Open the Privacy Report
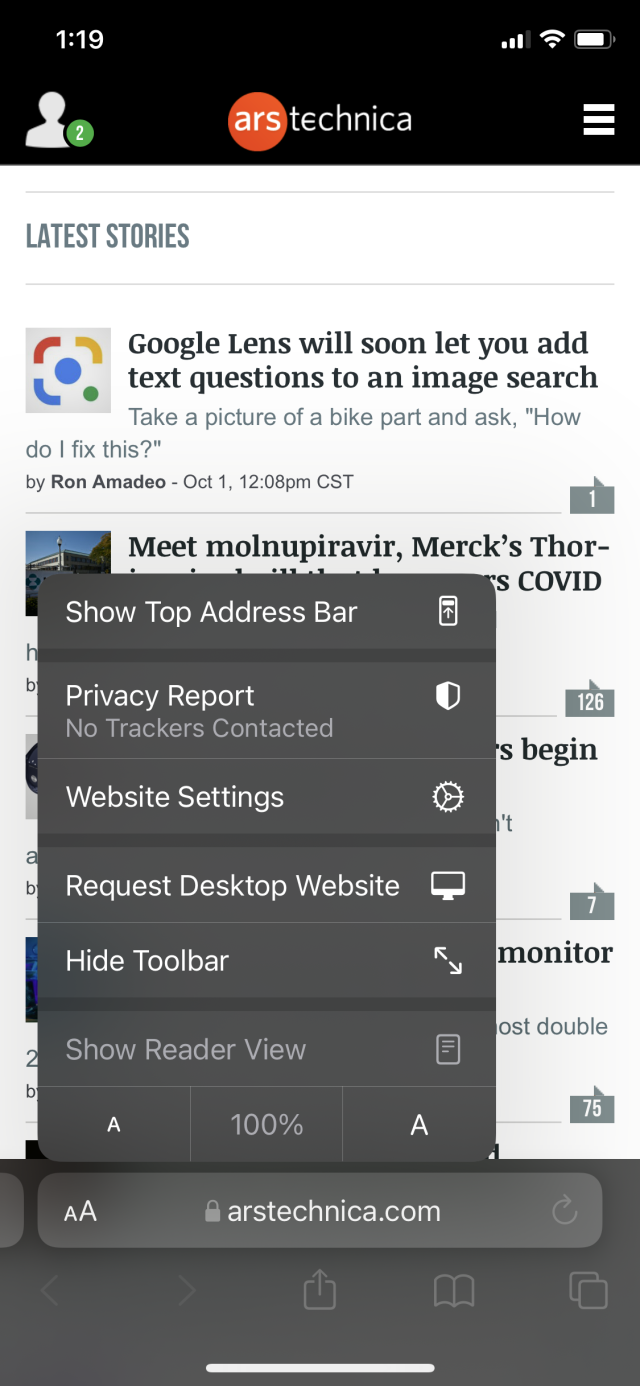This screenshot has height=1386, width=640. coord(267,710)
